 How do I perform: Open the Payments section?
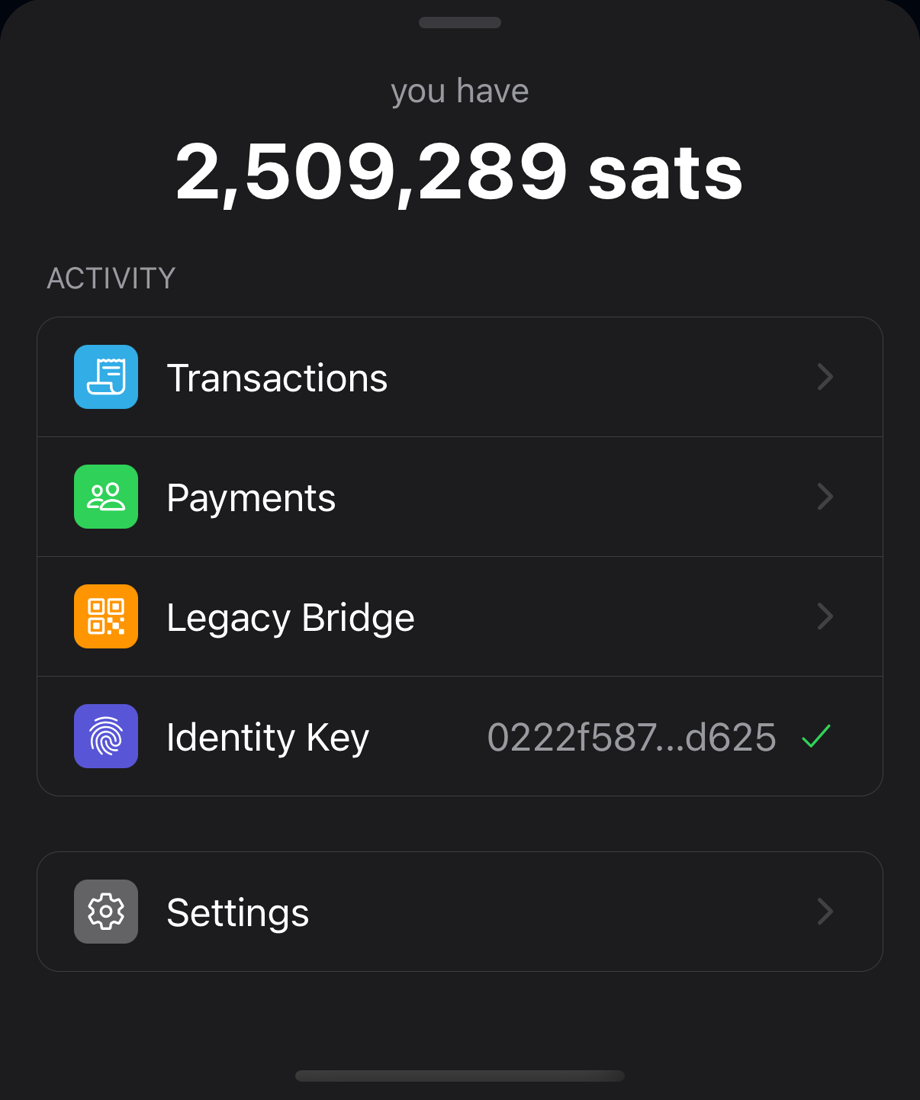click(251, 497)
